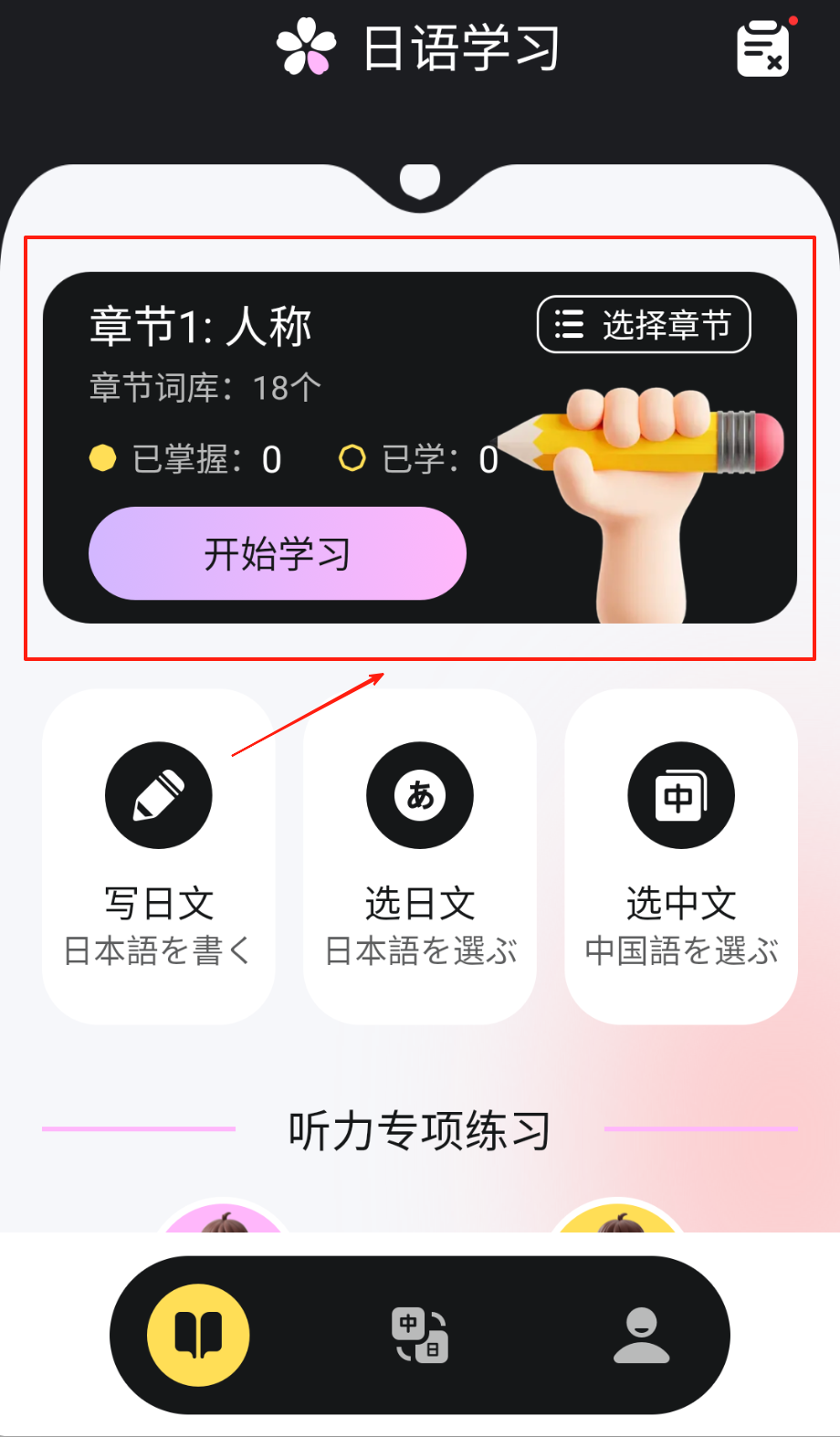Open the 选择章节 chapter selector
Viewport: 840px width, 1437px height.
[644, 324]
